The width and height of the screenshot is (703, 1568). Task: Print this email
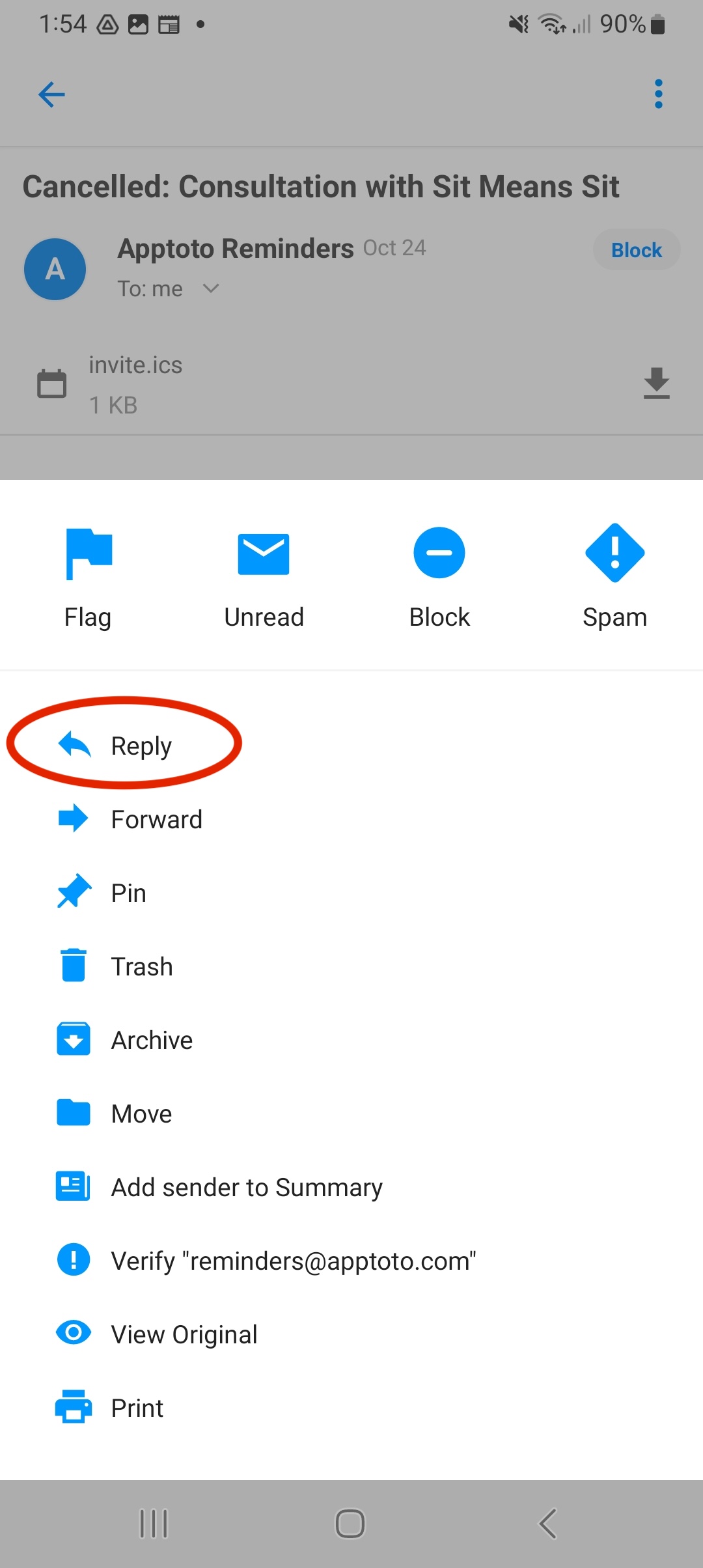[x=137, y=1408]
